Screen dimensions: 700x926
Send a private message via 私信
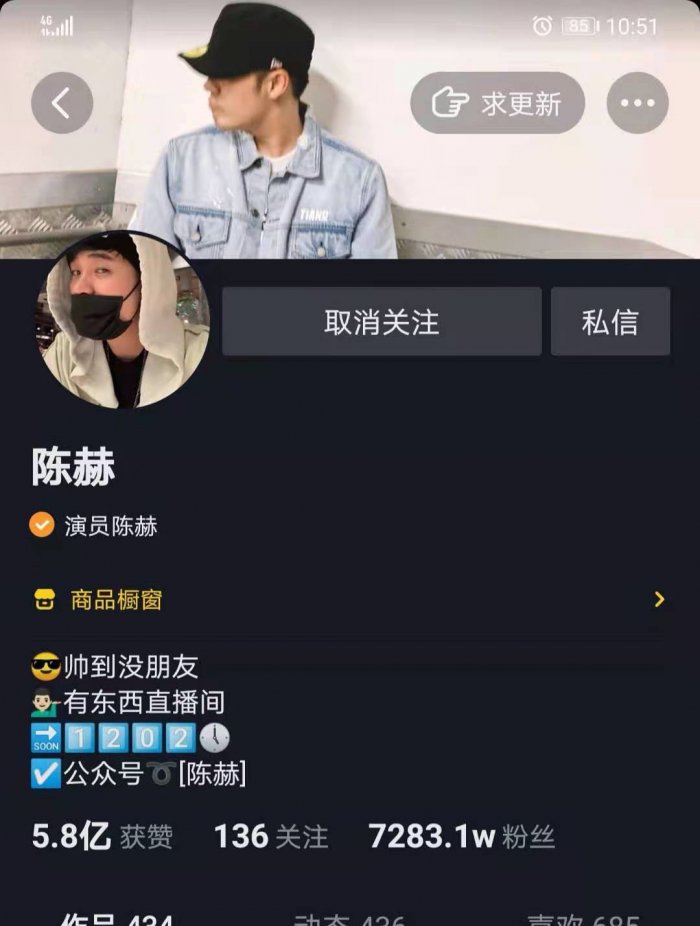(x=610, y=322)
